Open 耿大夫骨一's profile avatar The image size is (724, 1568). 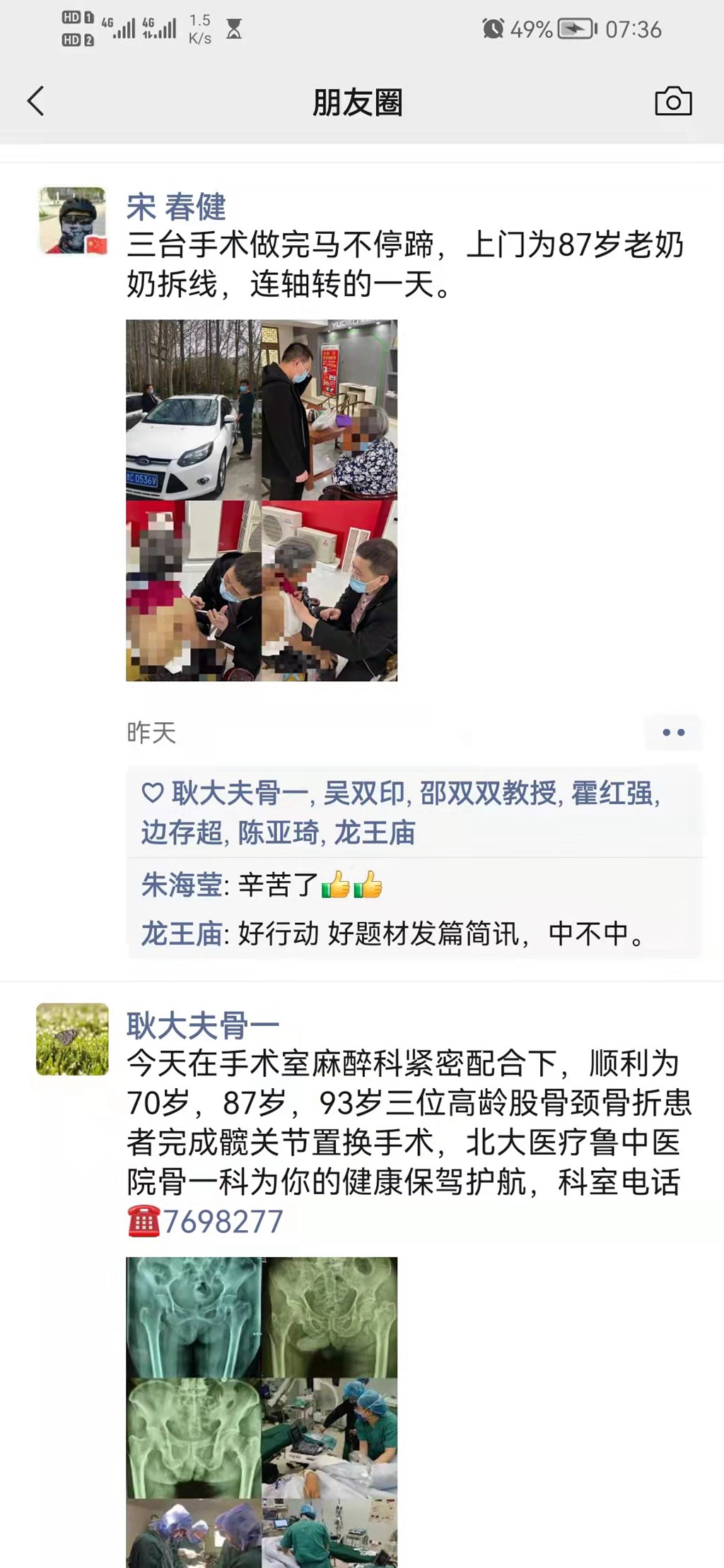72,1039
